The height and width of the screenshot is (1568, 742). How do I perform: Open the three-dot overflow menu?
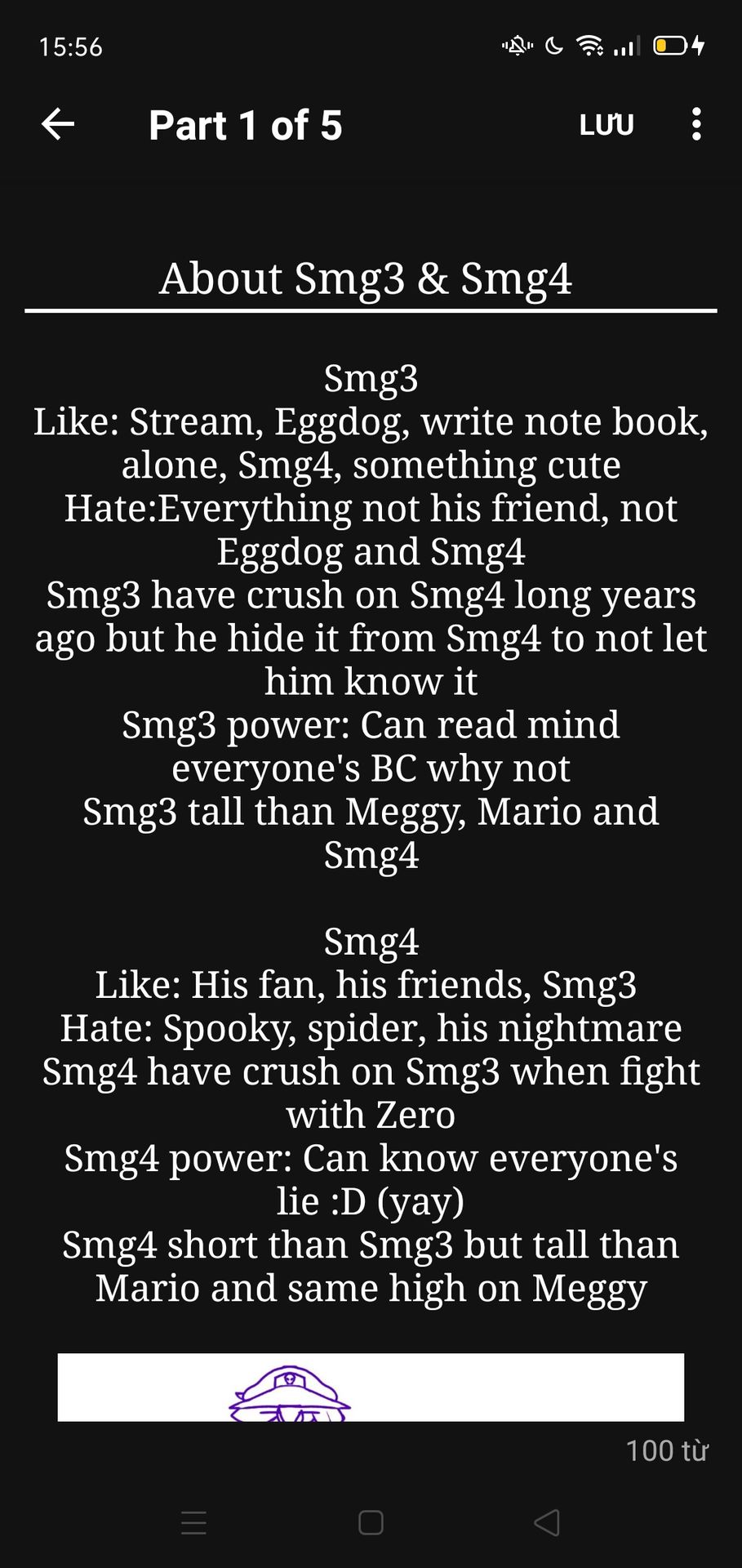click(x=695, y=125)
